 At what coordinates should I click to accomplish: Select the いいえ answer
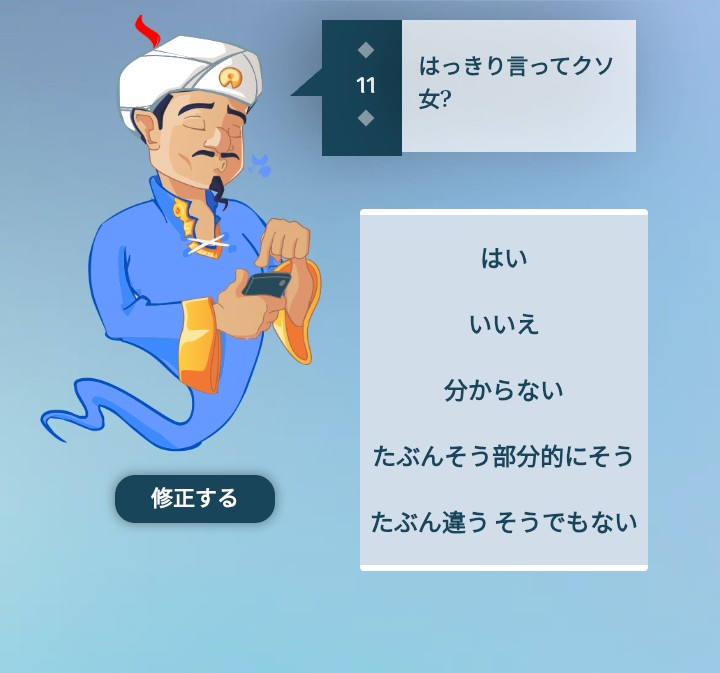click(504, 324)
